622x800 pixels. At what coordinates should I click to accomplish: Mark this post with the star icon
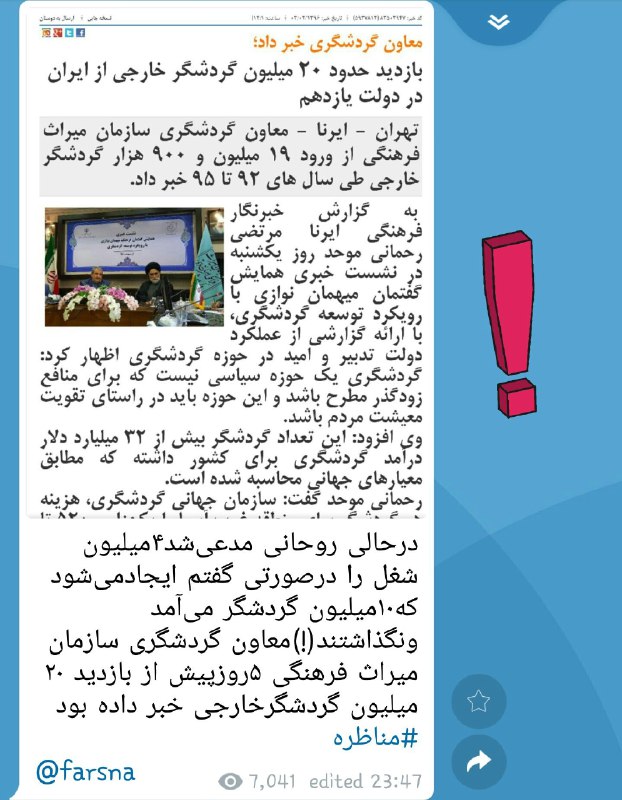[478, 701]
